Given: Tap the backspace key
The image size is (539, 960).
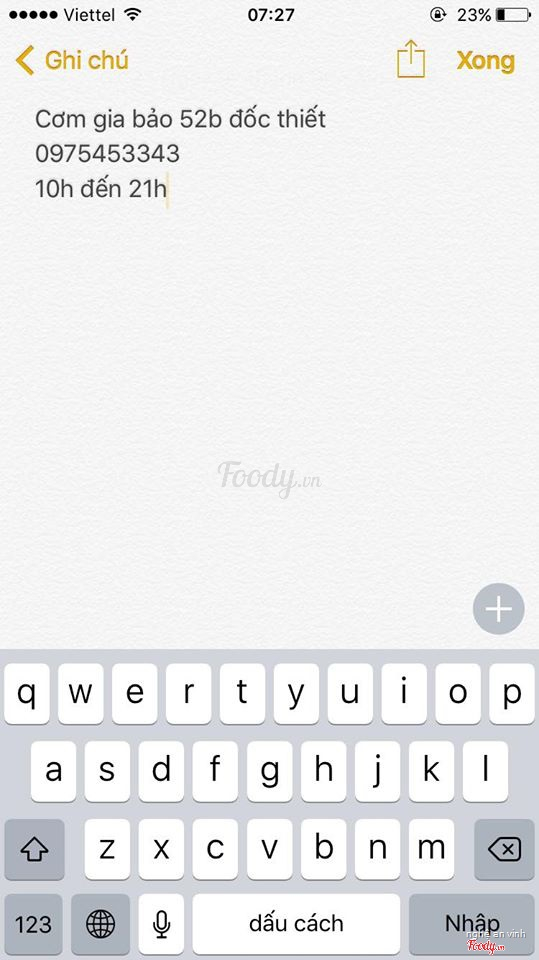Looking at the screenshot, I should [504, 849].
